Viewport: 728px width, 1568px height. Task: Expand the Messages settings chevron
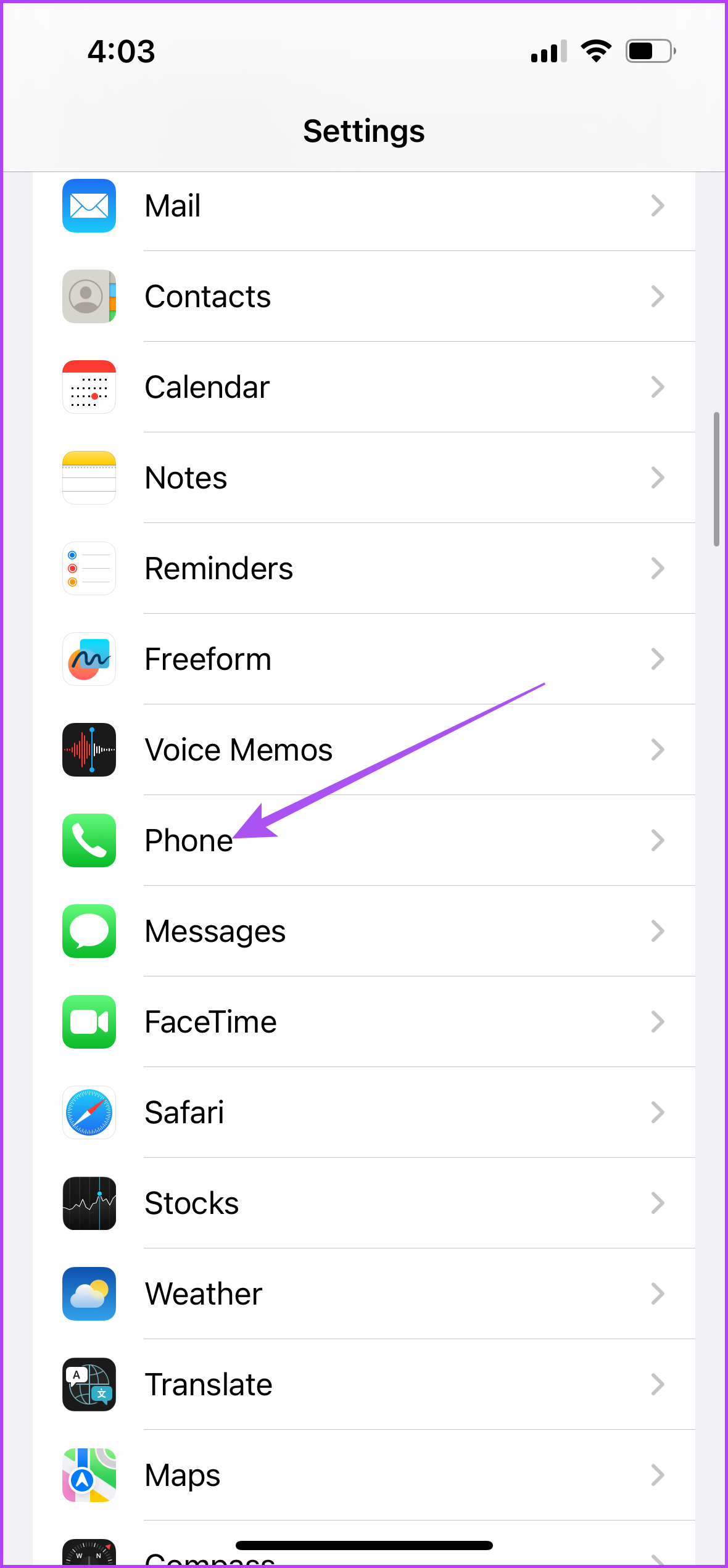(x=658, y=931)
